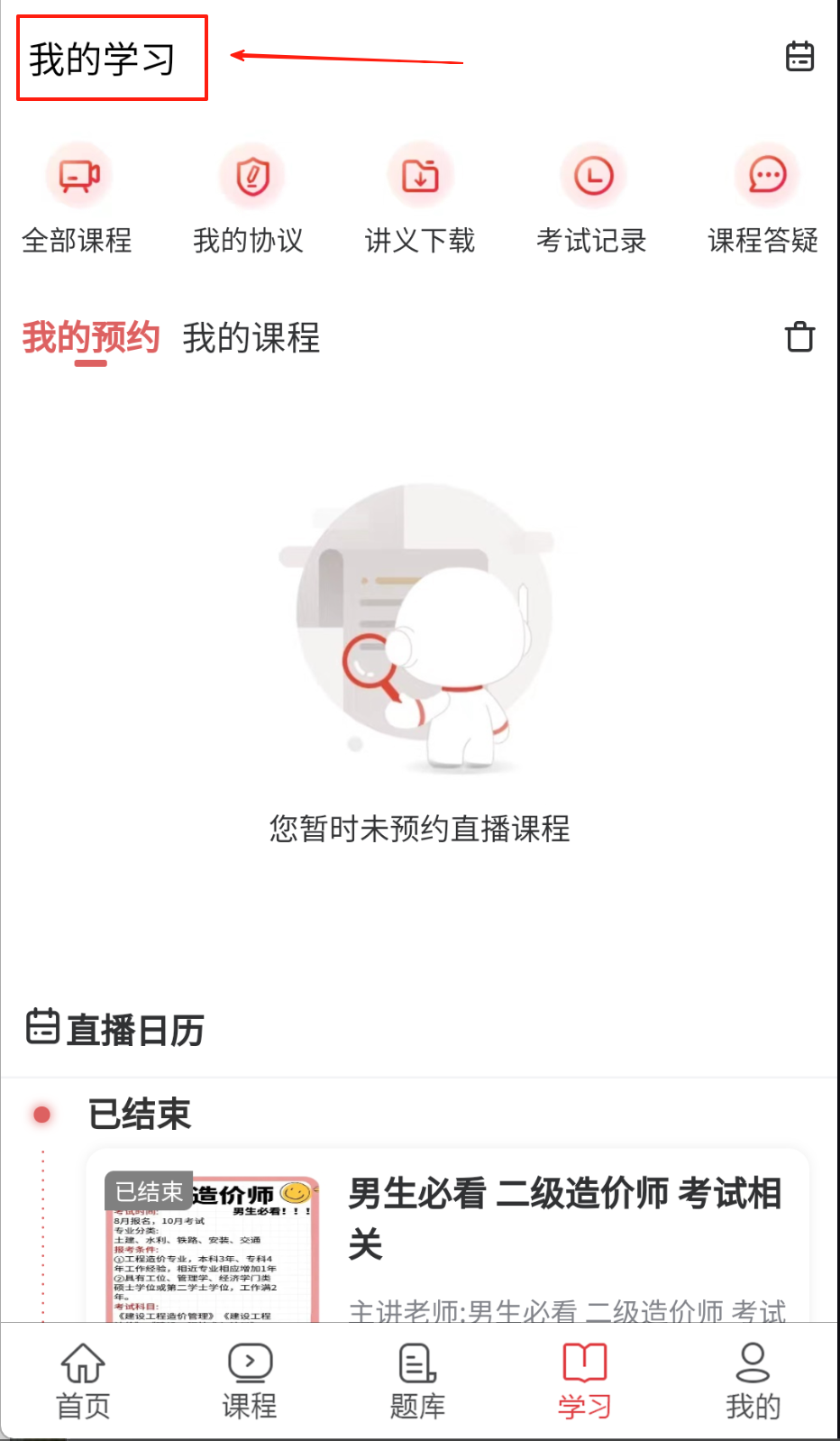This screenshot has width=840, height=1441.
Task: Open 课程答疑 shortcut
Action: 764,199
